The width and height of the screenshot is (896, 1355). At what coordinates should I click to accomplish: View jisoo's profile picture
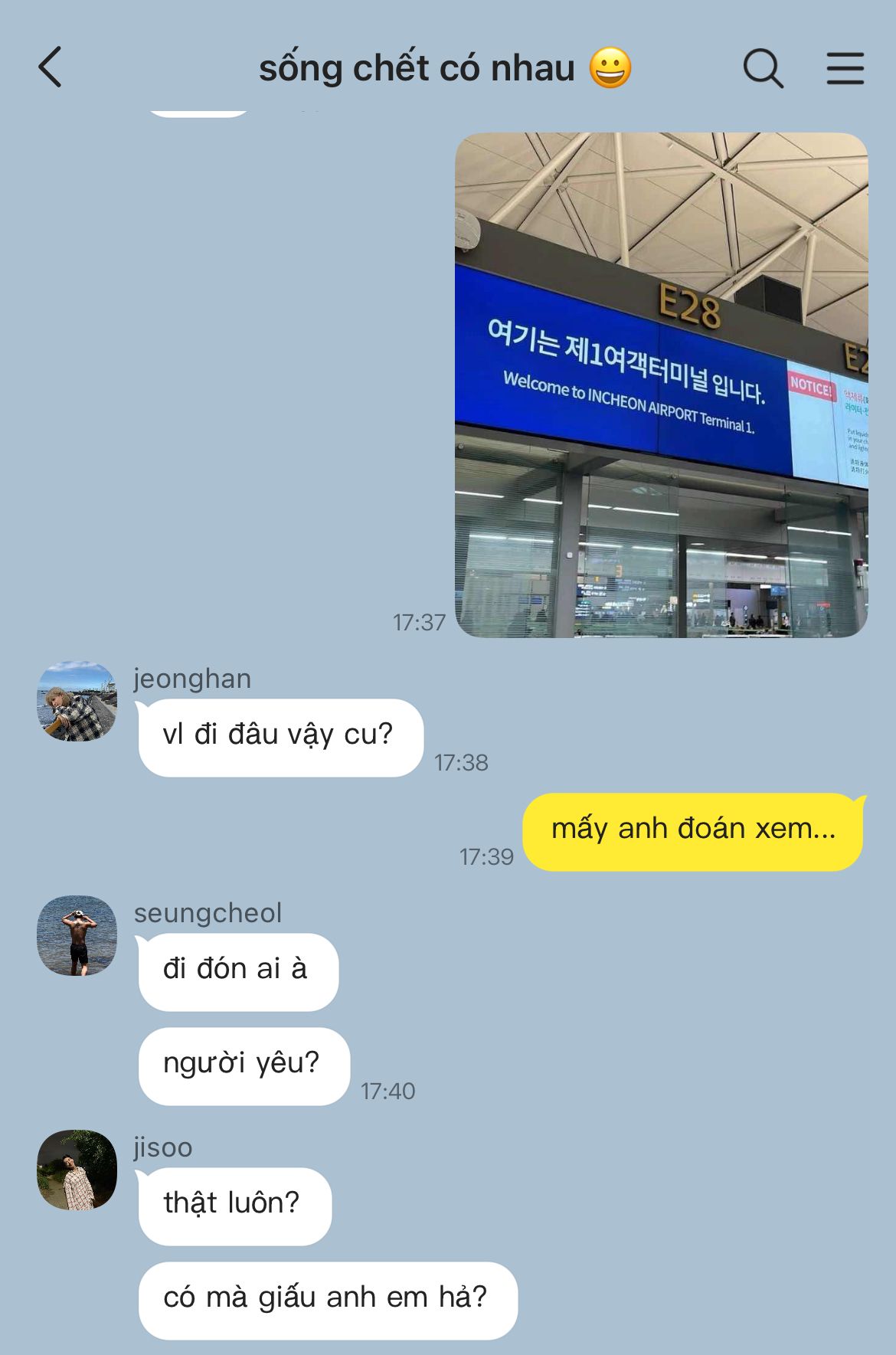point(77,1170)
